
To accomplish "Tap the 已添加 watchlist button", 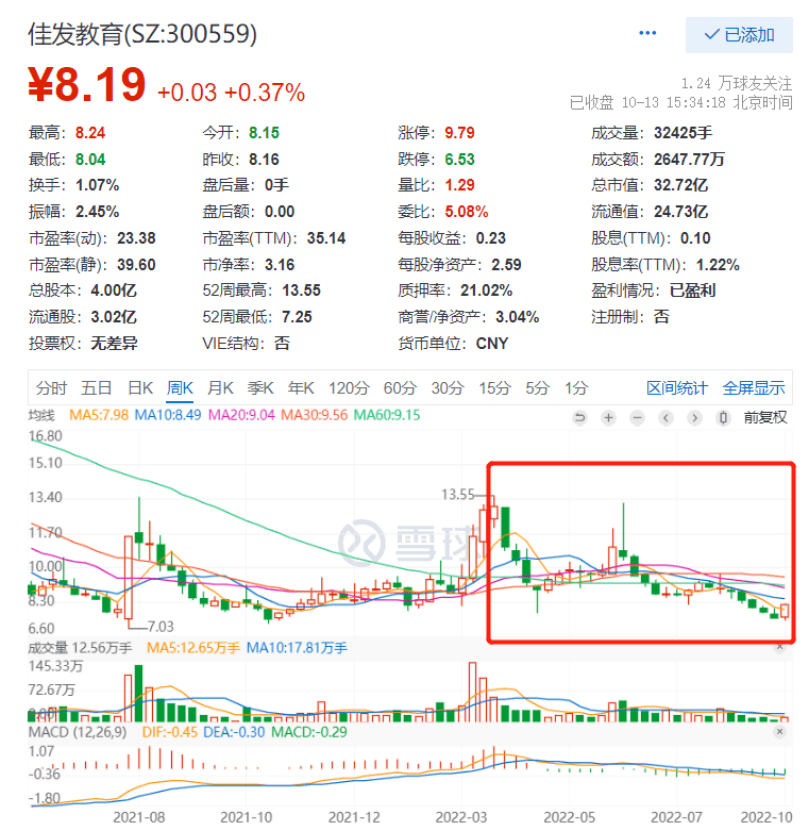I will pyautogui.click(x=740, y=35).
